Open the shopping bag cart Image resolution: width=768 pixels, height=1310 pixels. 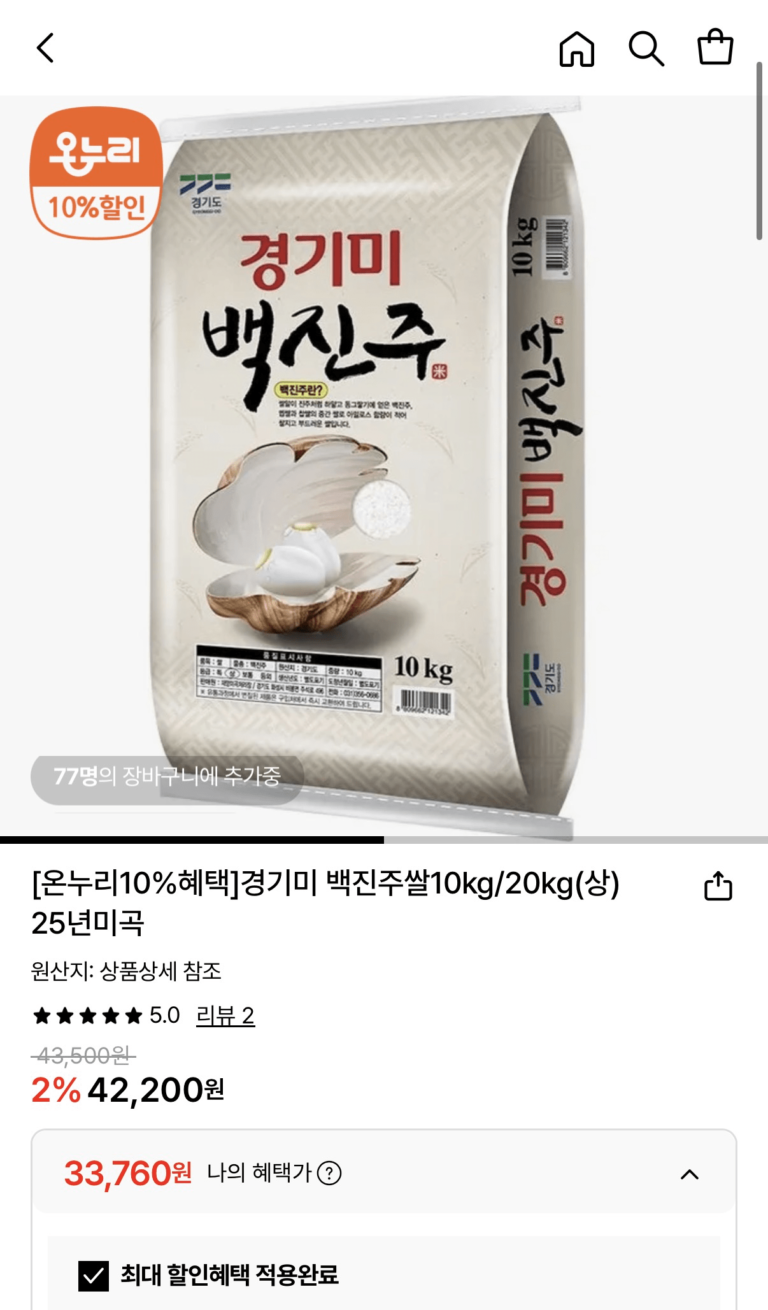[x=715, y=48]
